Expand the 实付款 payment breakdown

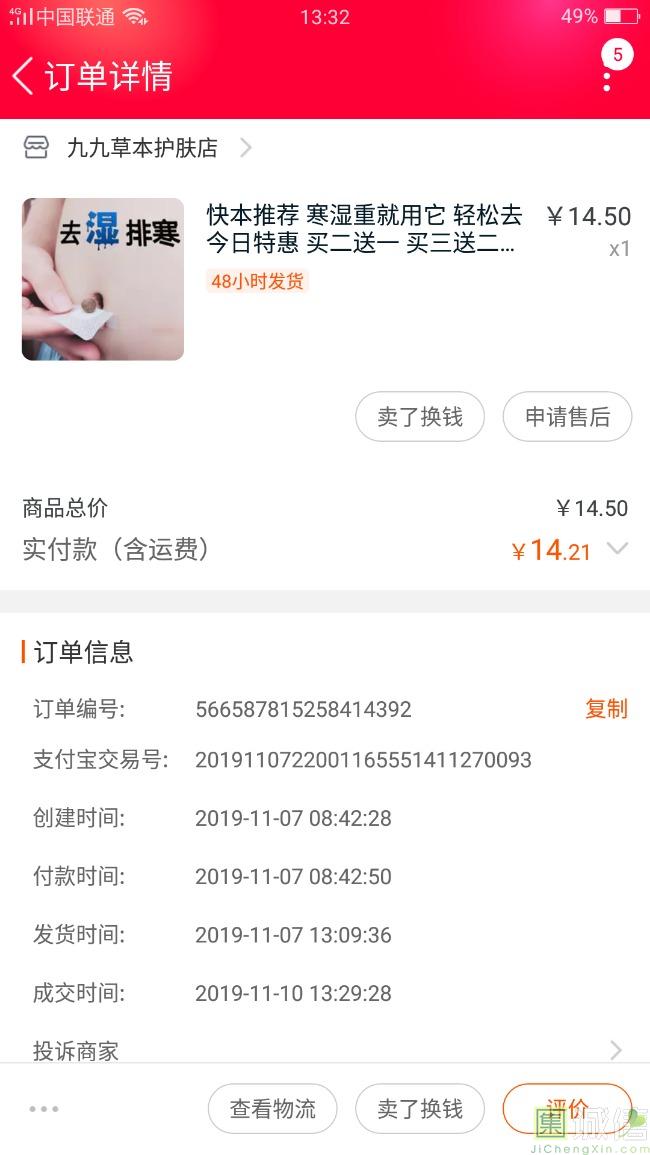[x=617, y=549]
